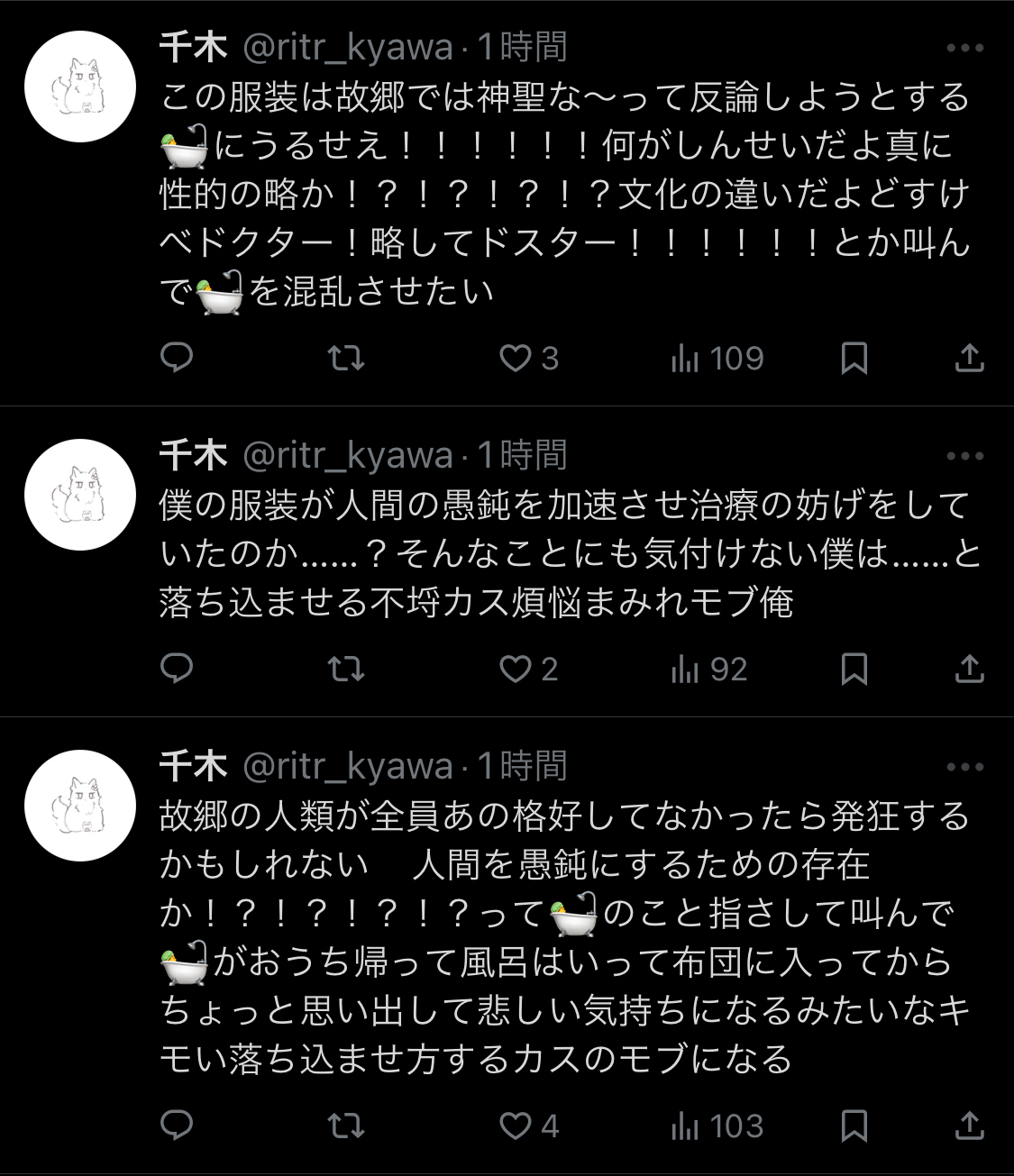Like the tweet with 3 likes
The image size is (1014, 1176).
(x=516, y=359)
